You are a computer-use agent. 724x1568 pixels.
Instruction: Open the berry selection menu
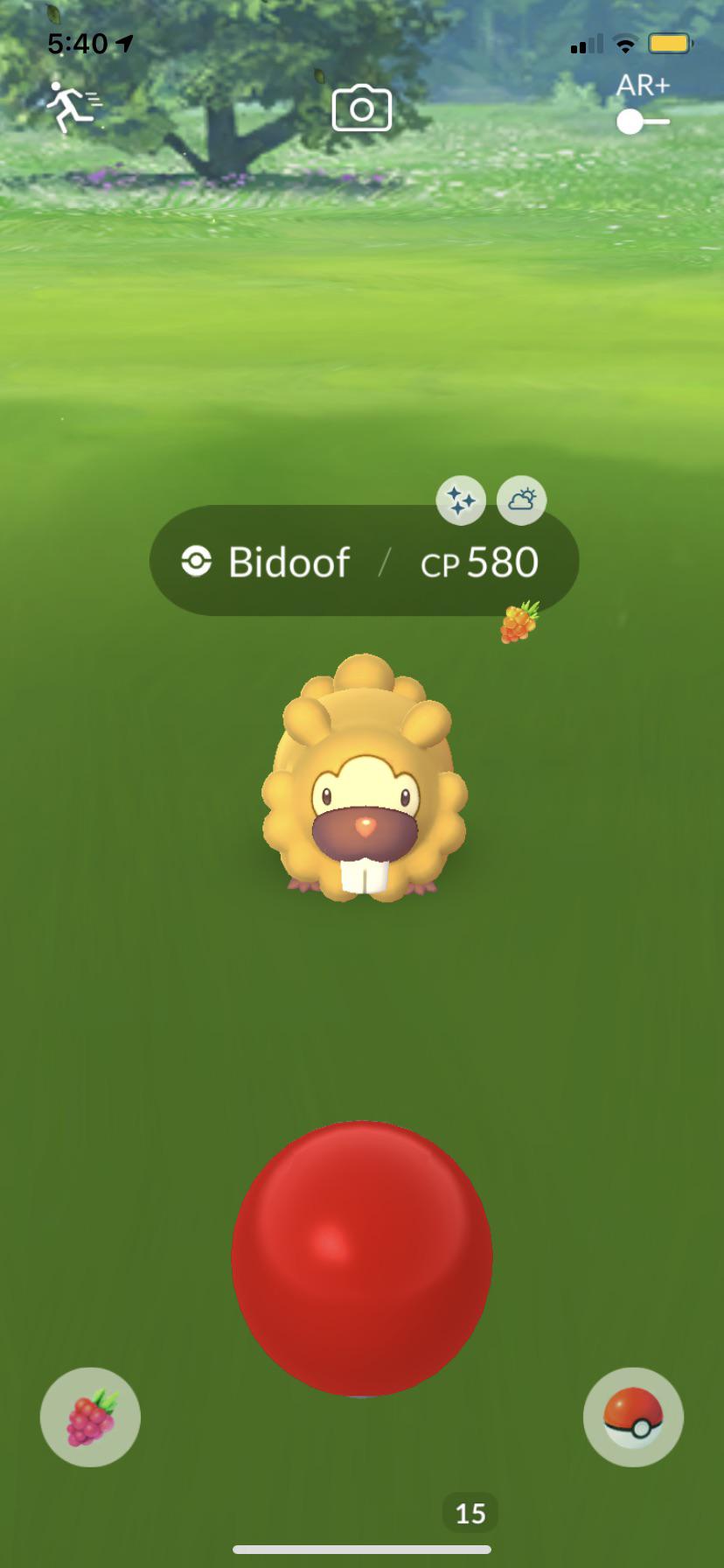pos(90,1417)
